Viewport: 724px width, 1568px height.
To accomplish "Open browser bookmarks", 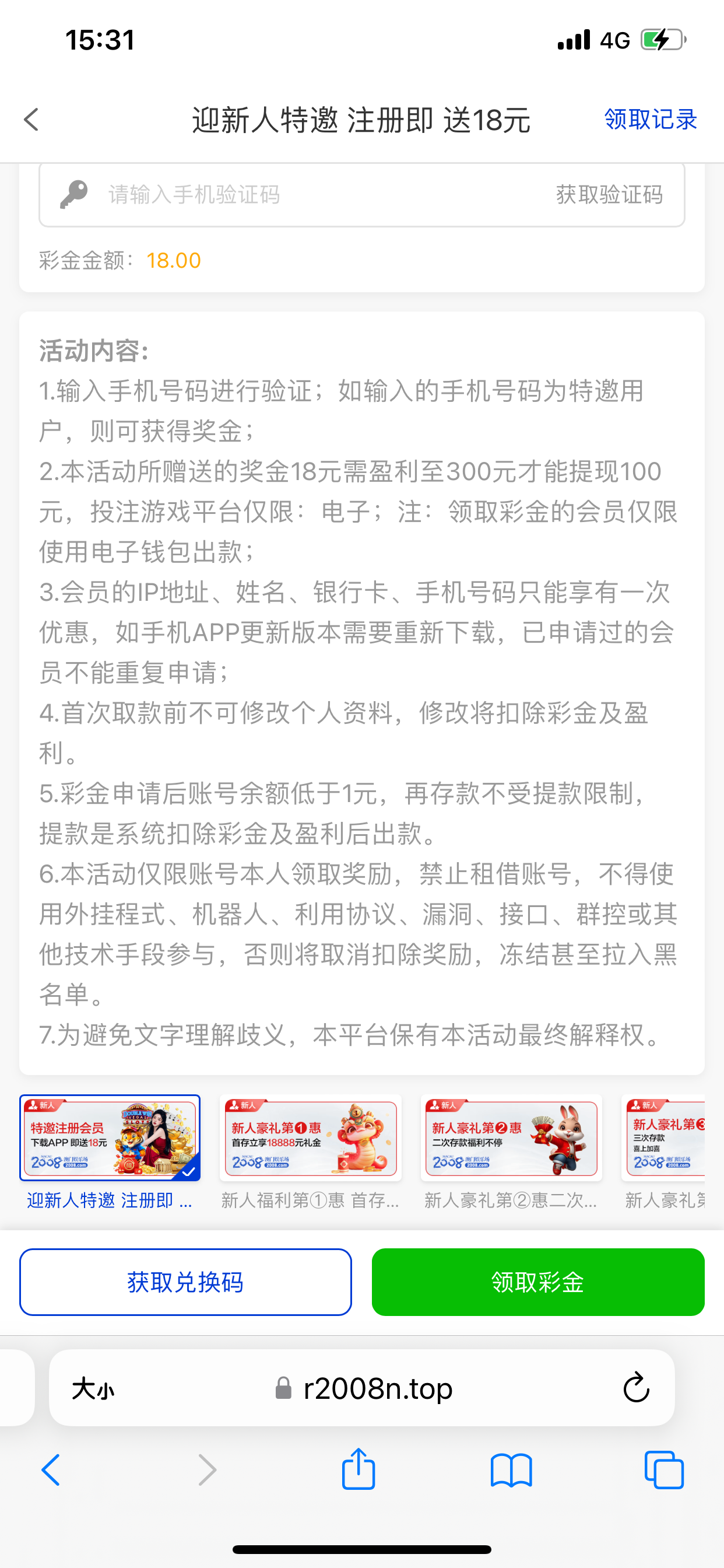I will [511, 1471].
